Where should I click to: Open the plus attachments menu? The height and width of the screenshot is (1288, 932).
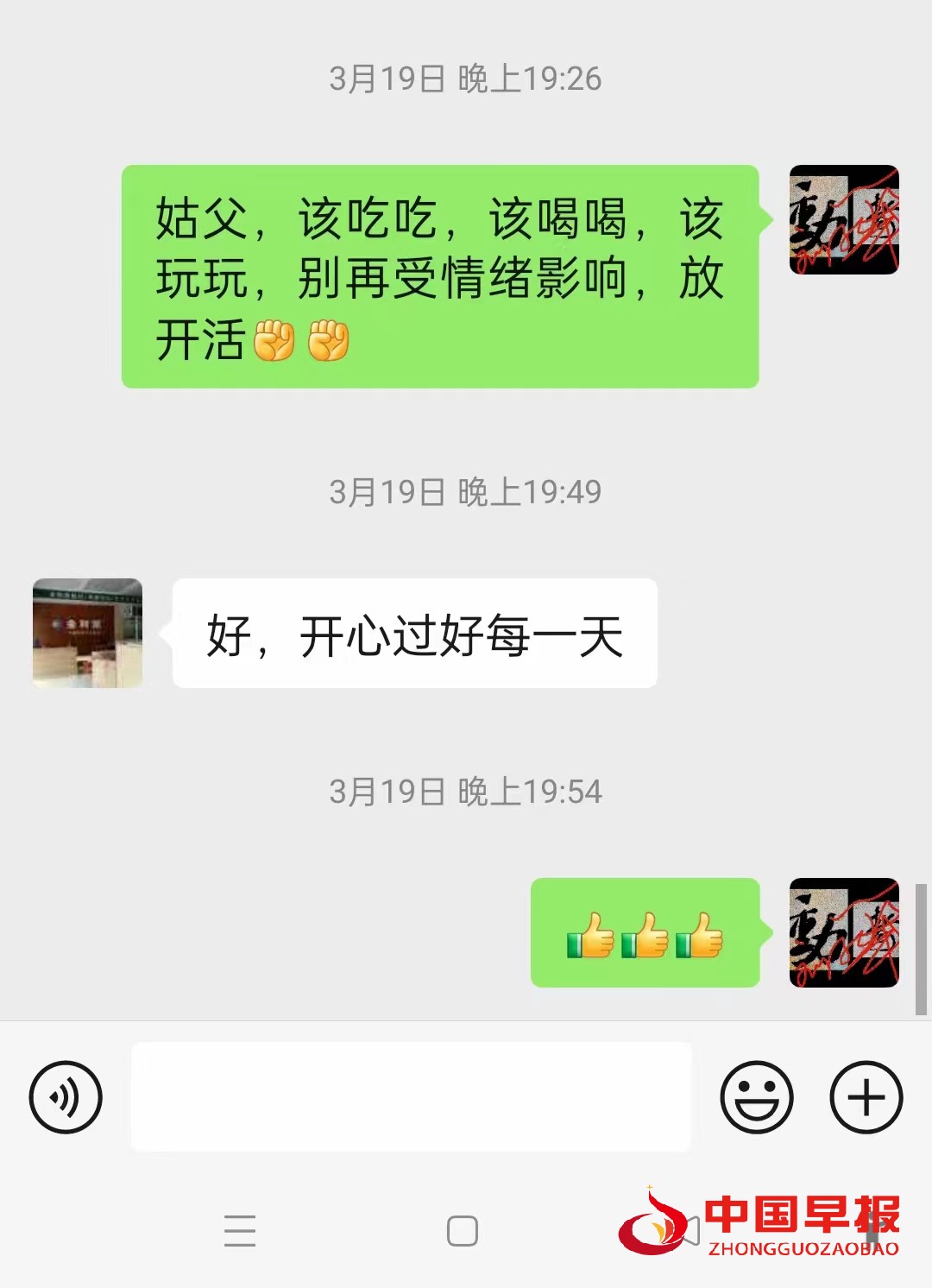(866, 1097)
